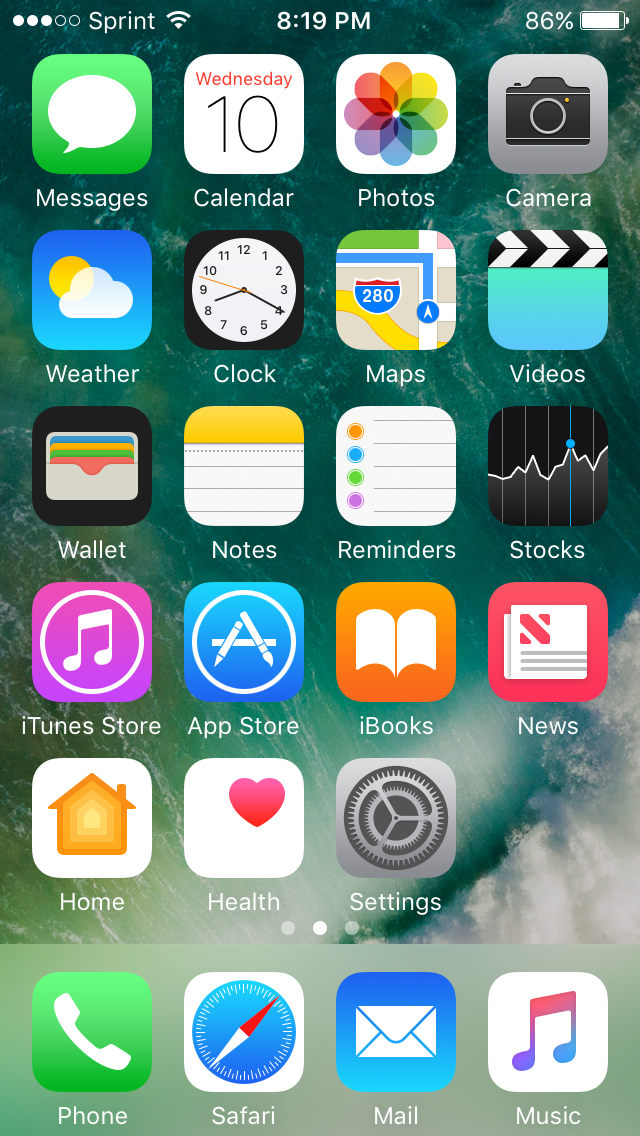Image resolution: width=640 pixels, height=1136 pixels.
Task: Open Wallet
Action: (x=91, y=466)
